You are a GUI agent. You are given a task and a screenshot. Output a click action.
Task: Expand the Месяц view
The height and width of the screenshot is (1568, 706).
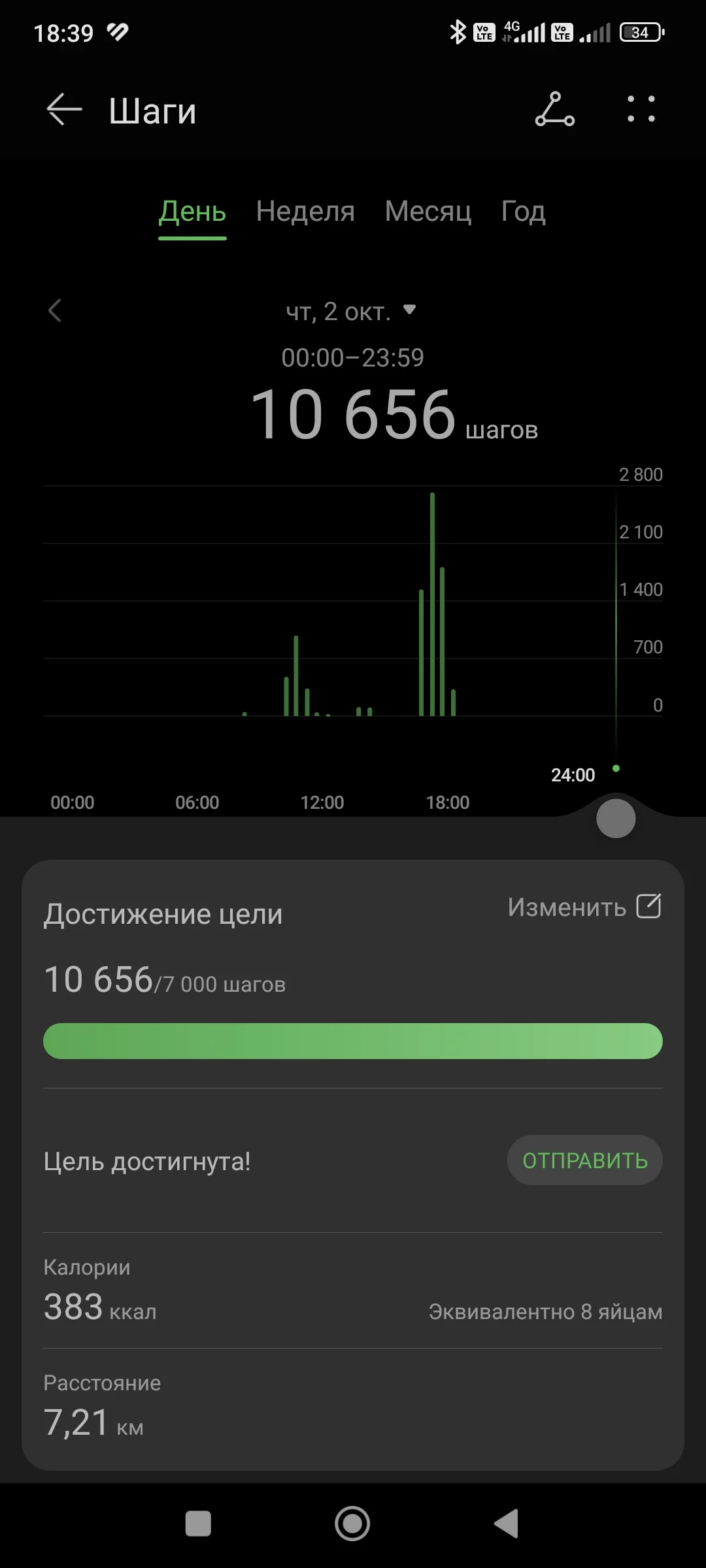point(428,212)
